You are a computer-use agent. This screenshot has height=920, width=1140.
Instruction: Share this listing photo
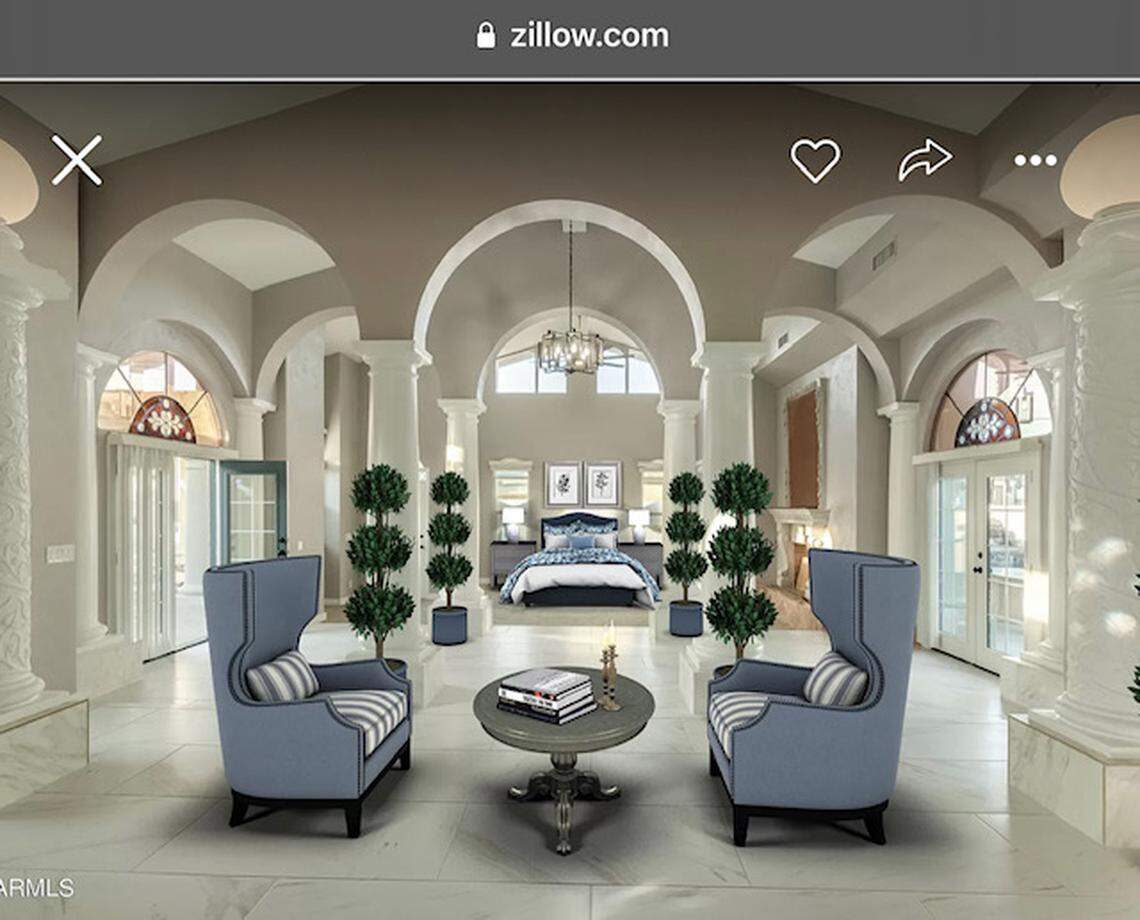(x=924, y=160)
